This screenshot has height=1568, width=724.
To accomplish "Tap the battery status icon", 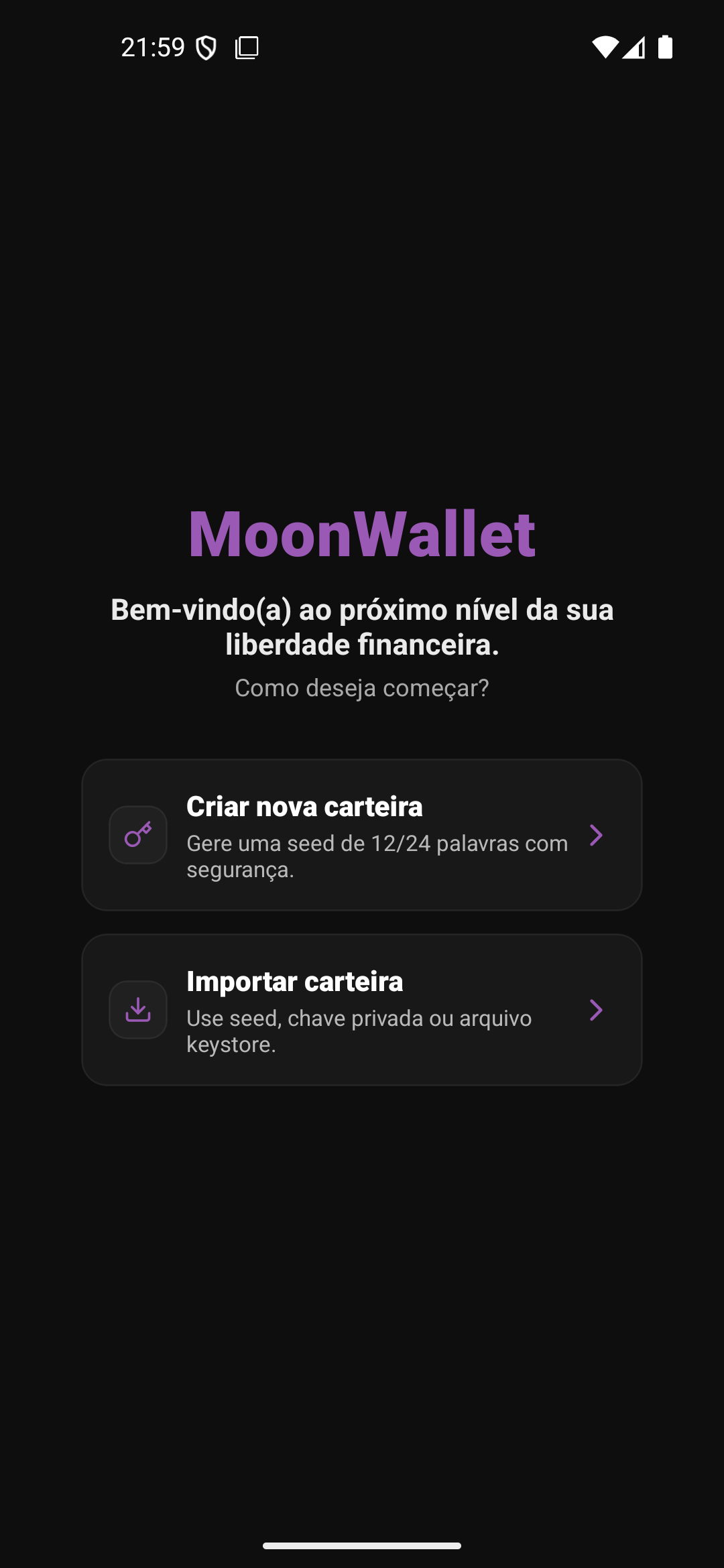I will [x=666, y=46].
